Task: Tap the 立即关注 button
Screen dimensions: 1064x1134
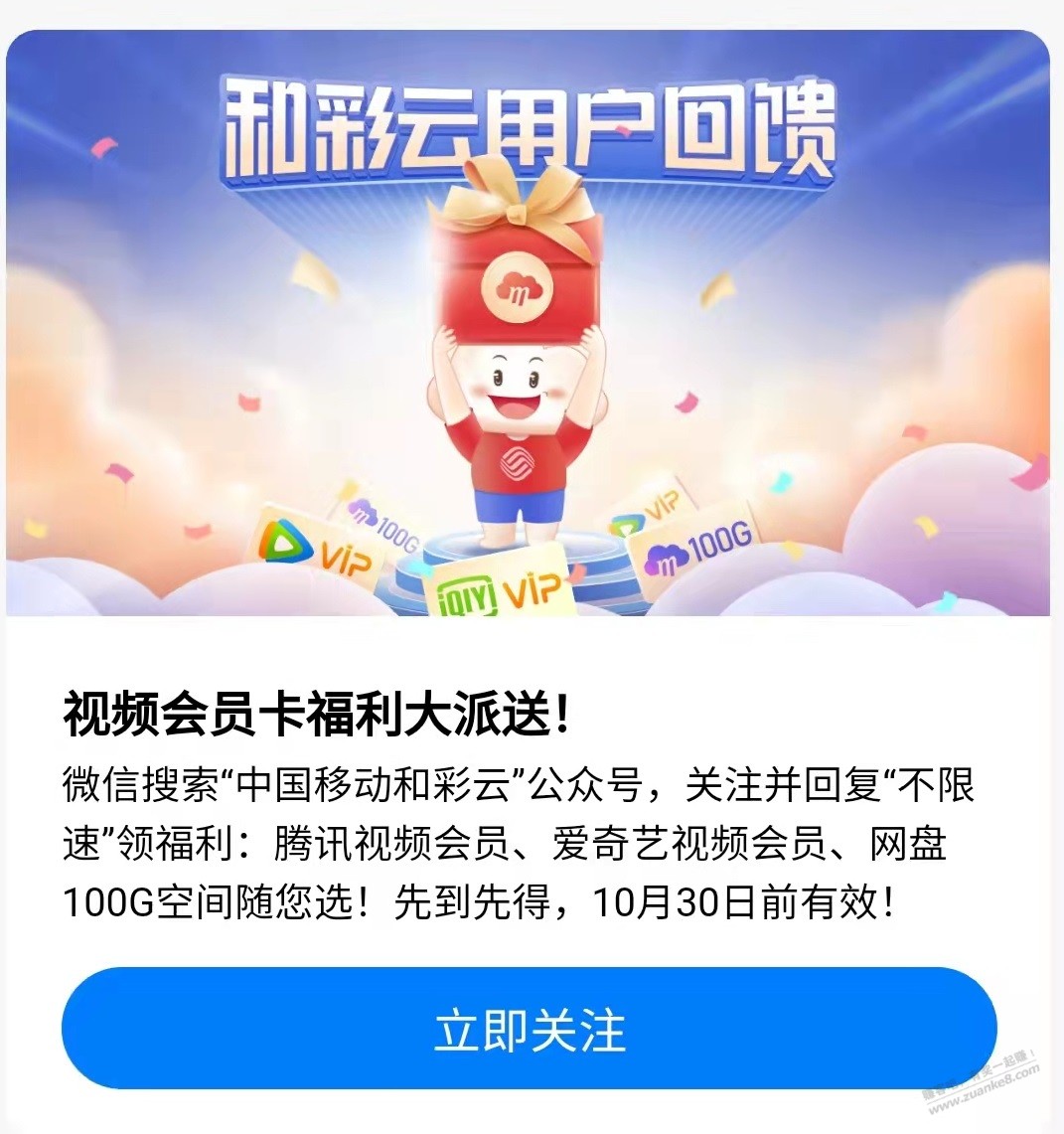Action: pos(530,1030)
